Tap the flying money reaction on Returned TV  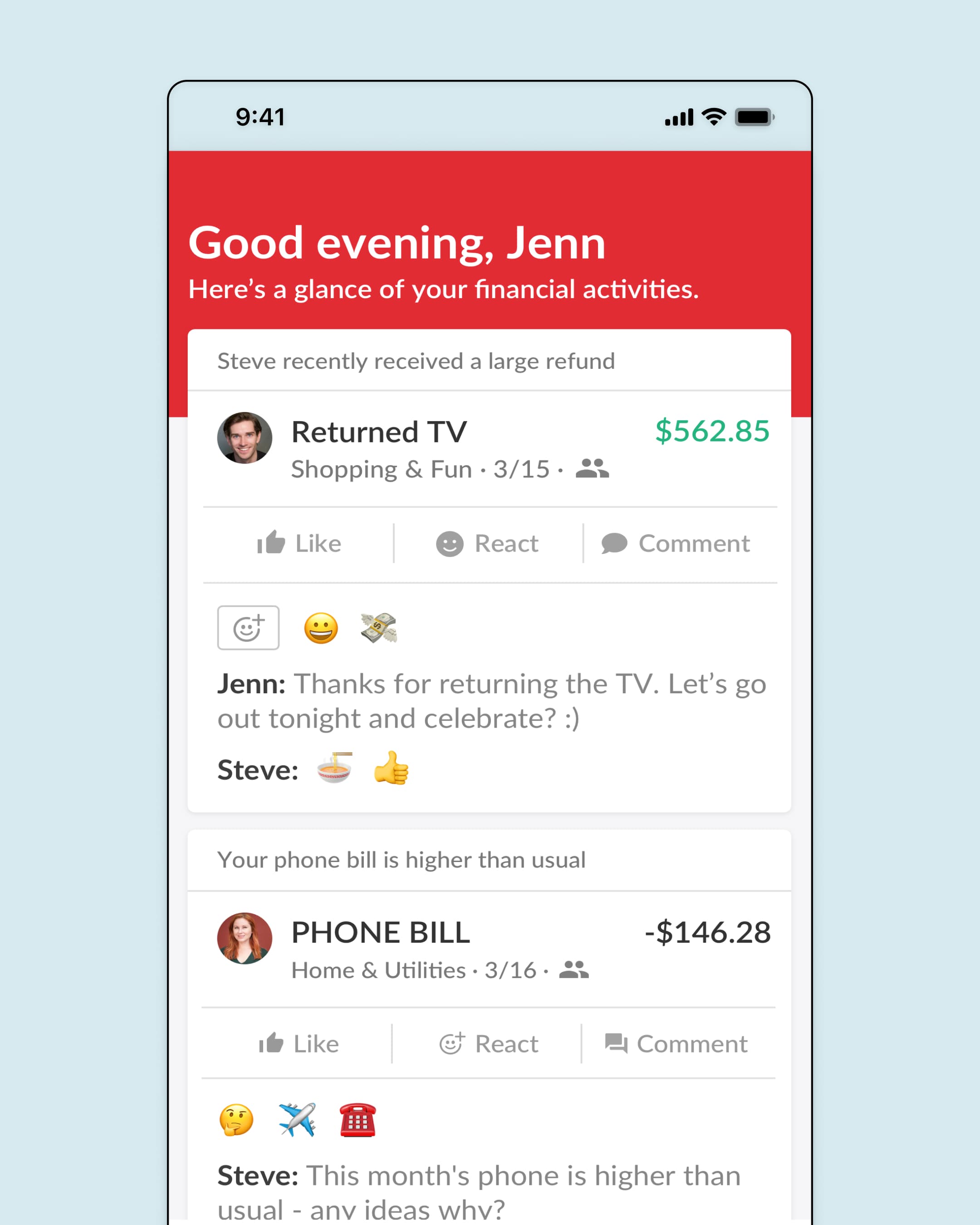(x=379, y=627)
